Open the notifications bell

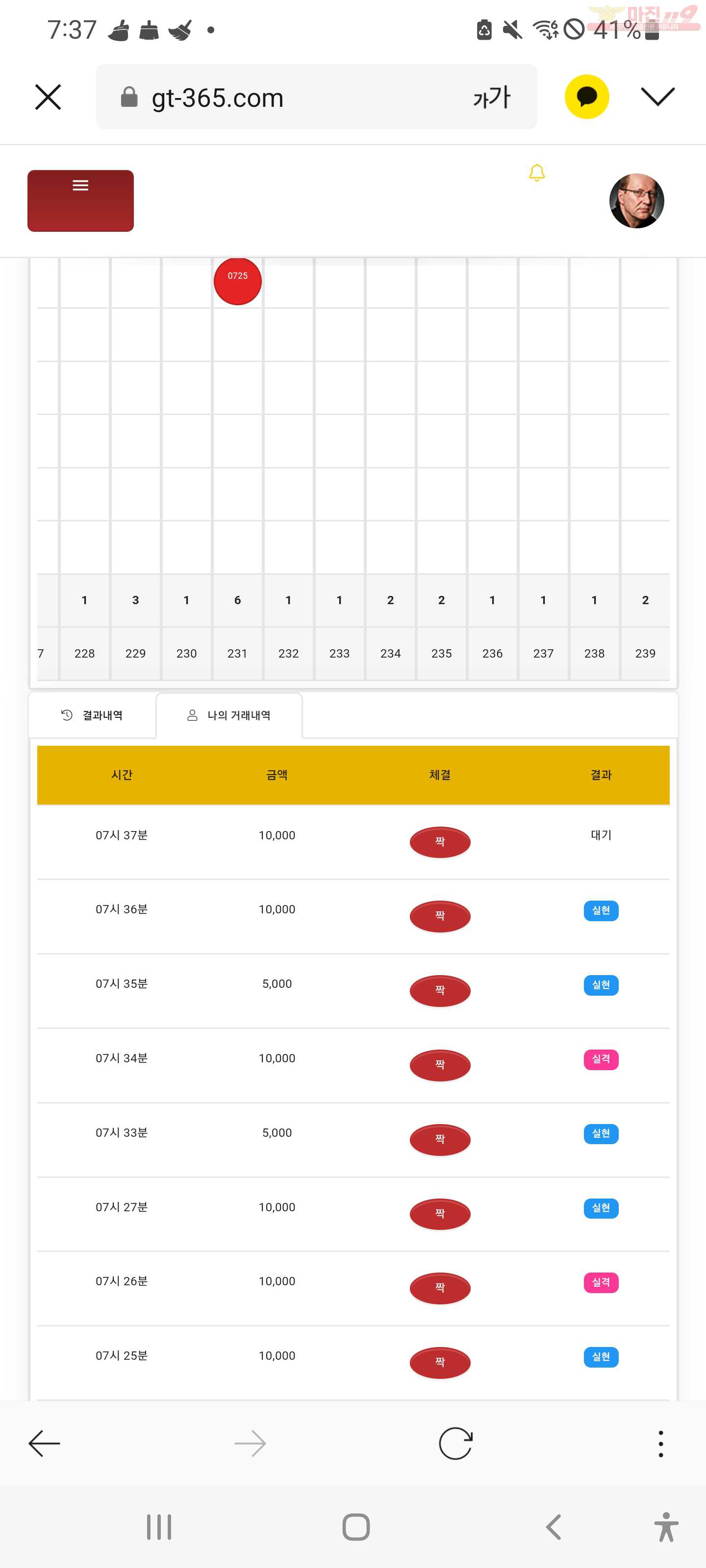[x=537, y=173]
